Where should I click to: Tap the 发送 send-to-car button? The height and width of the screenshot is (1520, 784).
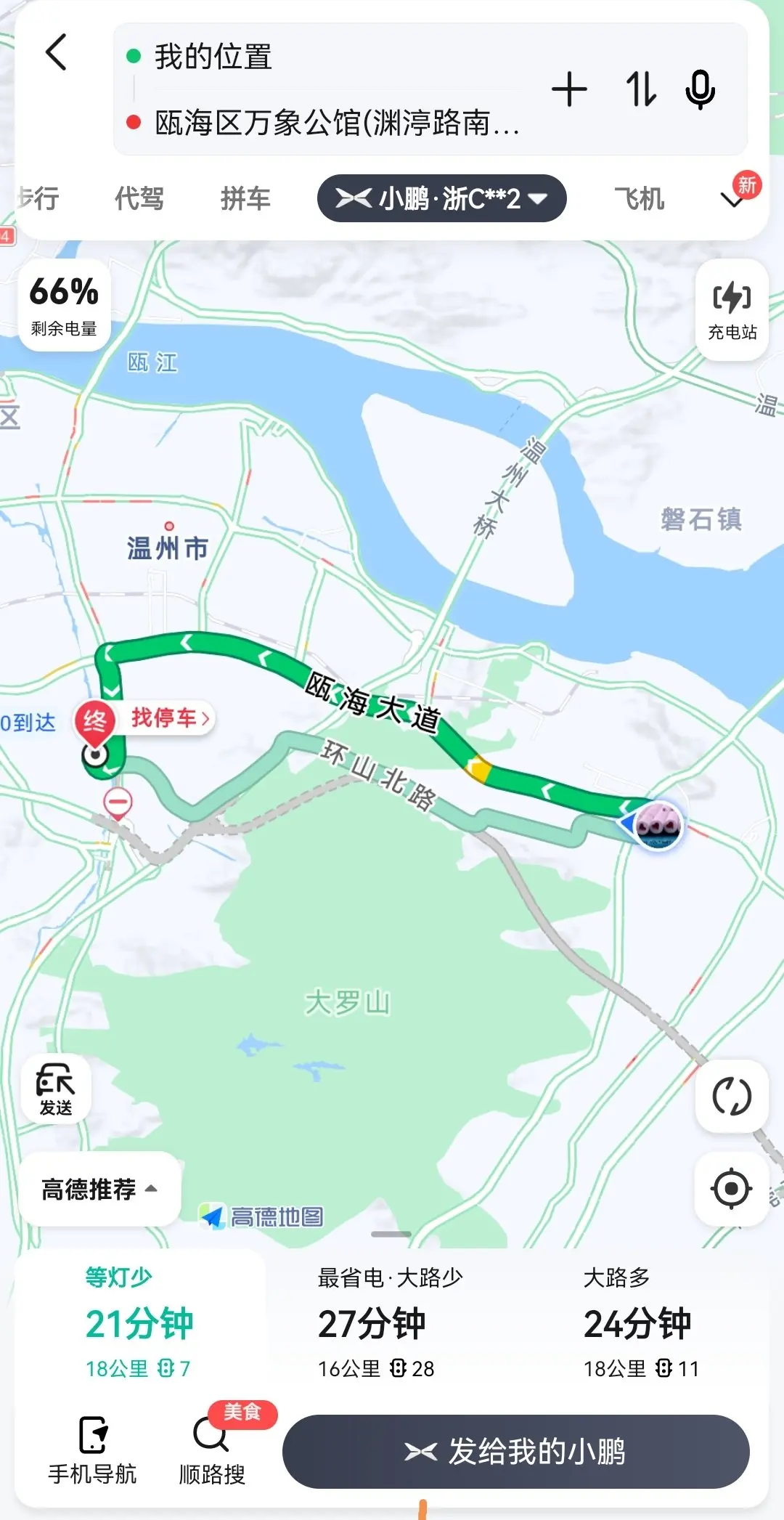(56, 1089)
